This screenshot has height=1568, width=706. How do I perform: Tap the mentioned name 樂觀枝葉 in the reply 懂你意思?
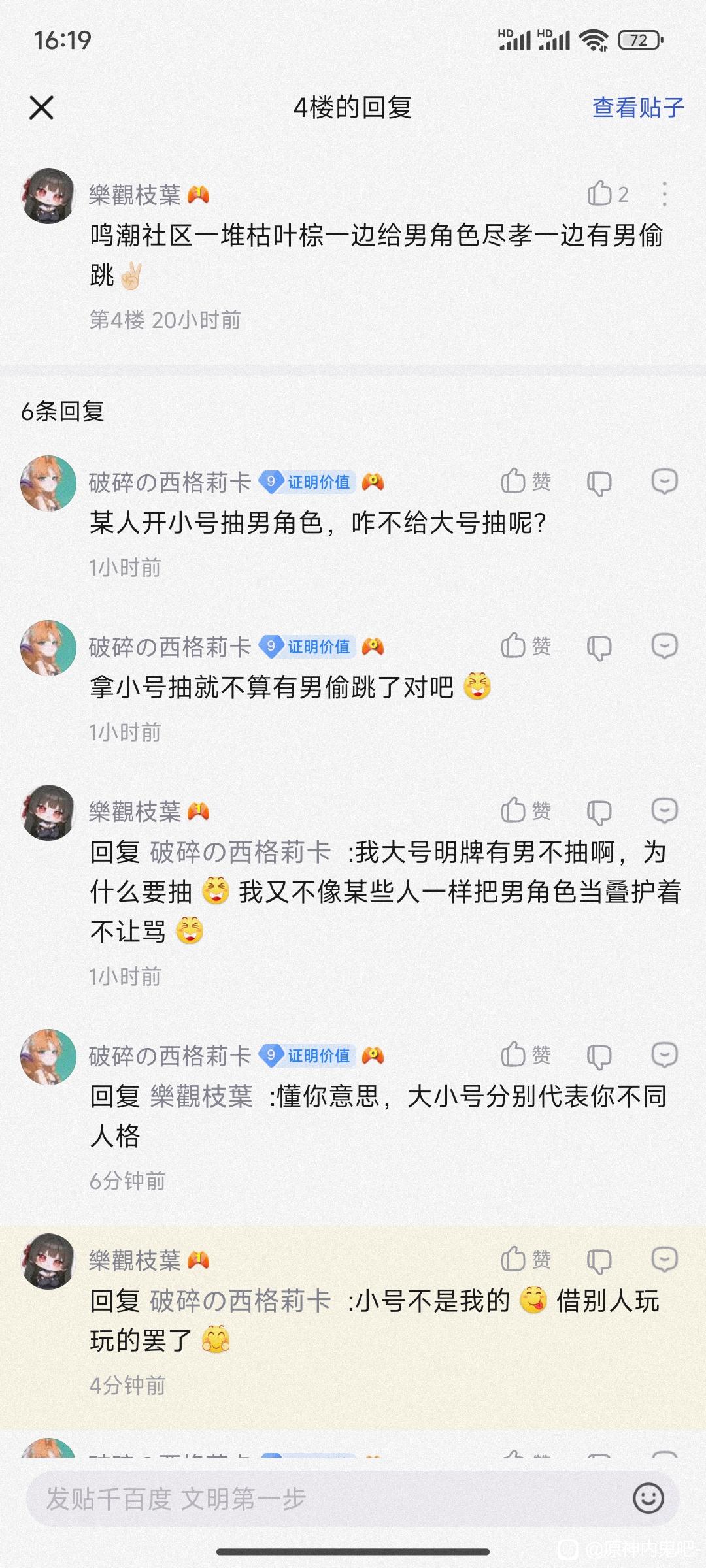[x=201, y=1096]
